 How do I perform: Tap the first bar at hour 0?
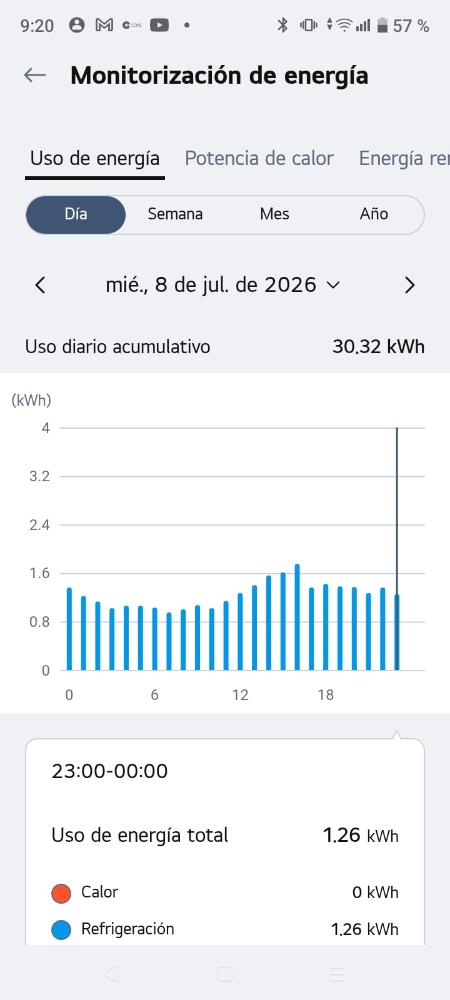tap(69, 629)
